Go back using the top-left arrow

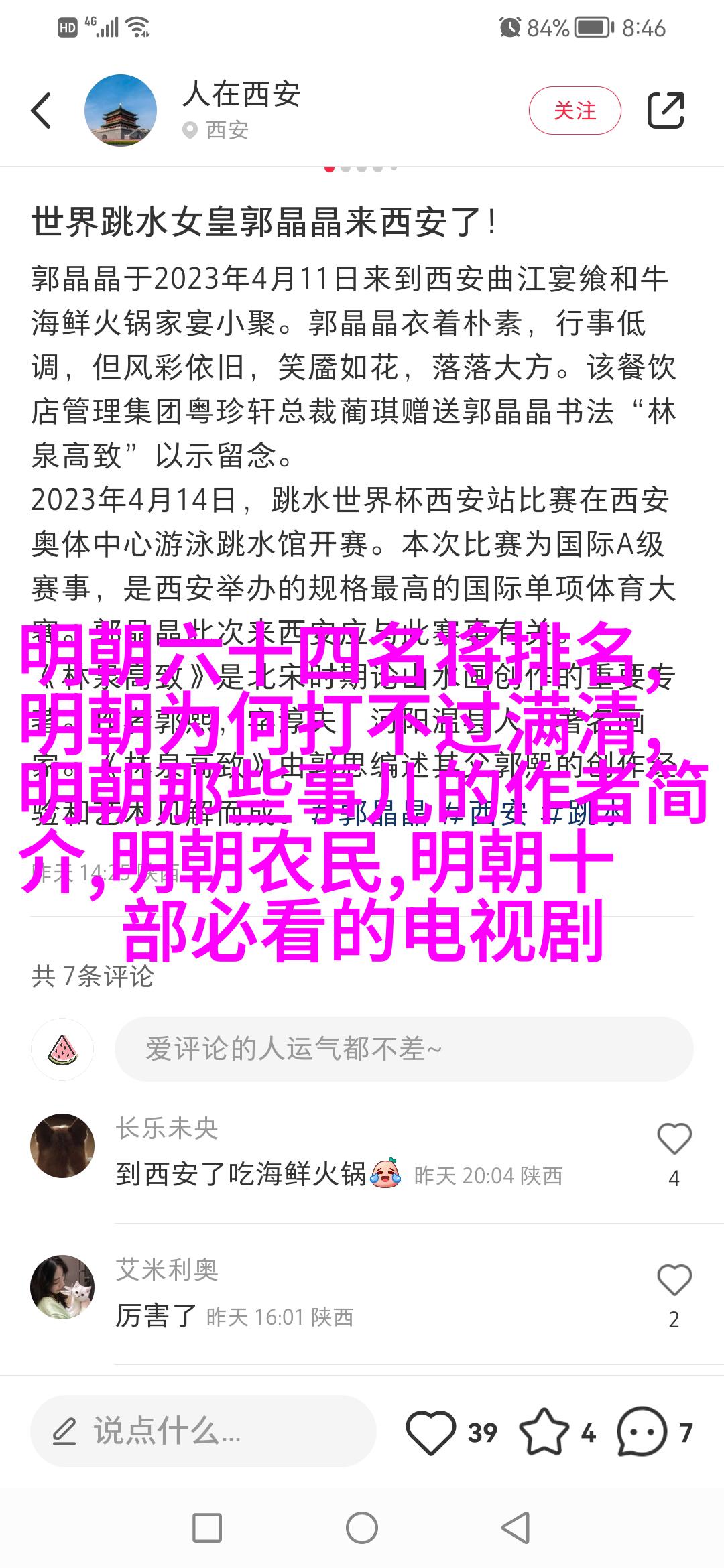tap(42, 111)
